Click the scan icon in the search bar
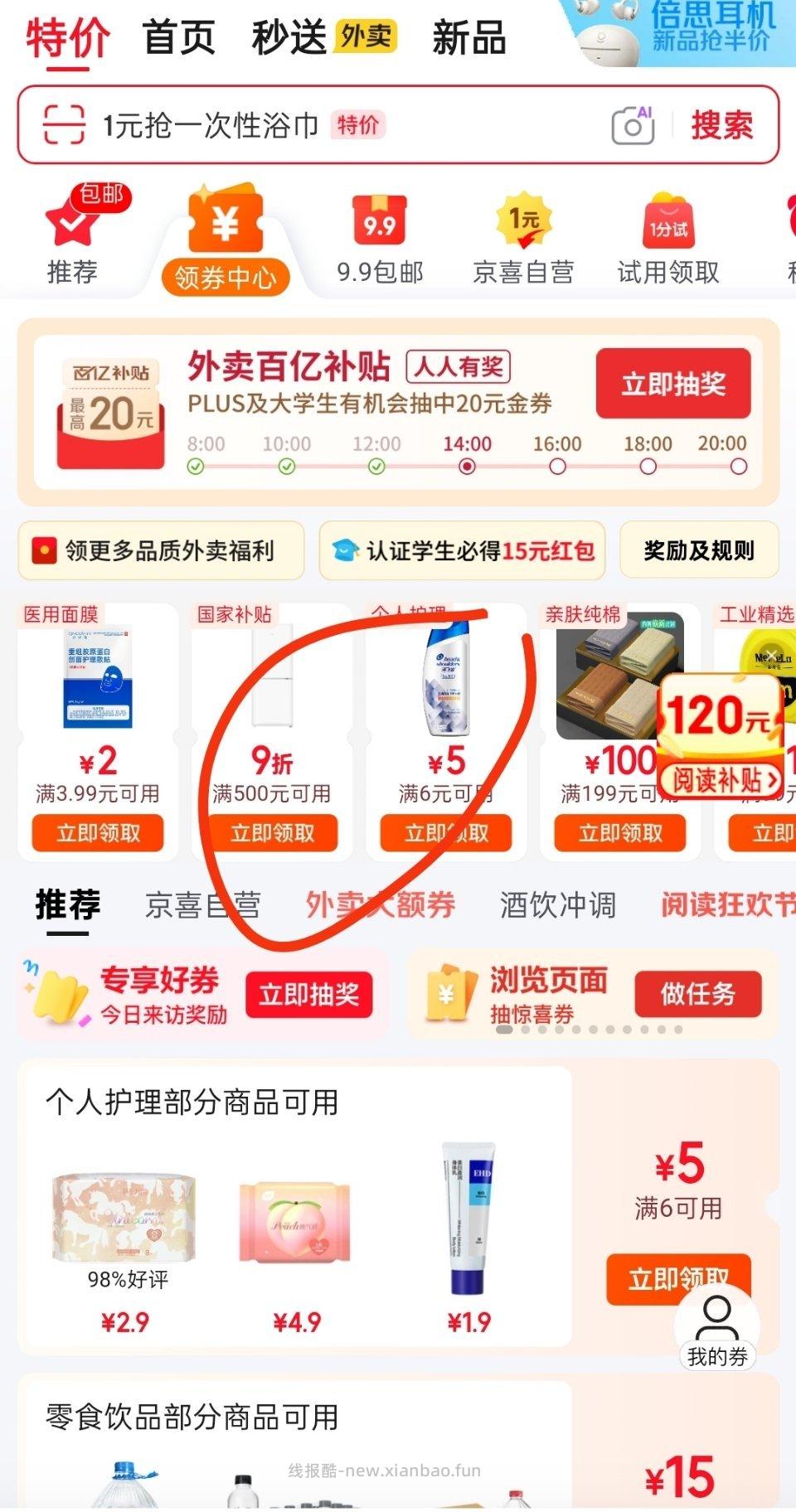Image resolution: width=796 pixels, height=1512 pixels. 65,125
